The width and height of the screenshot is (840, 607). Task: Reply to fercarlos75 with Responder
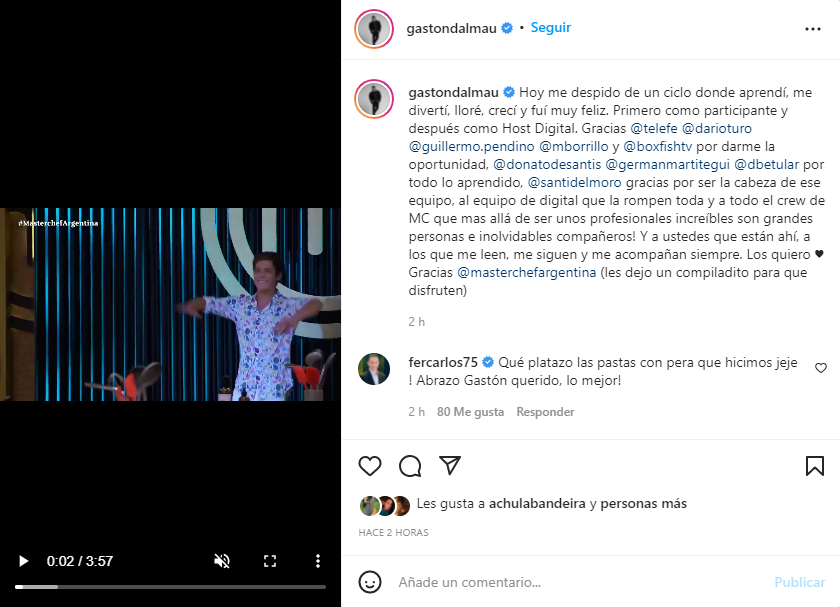(545, 412)
